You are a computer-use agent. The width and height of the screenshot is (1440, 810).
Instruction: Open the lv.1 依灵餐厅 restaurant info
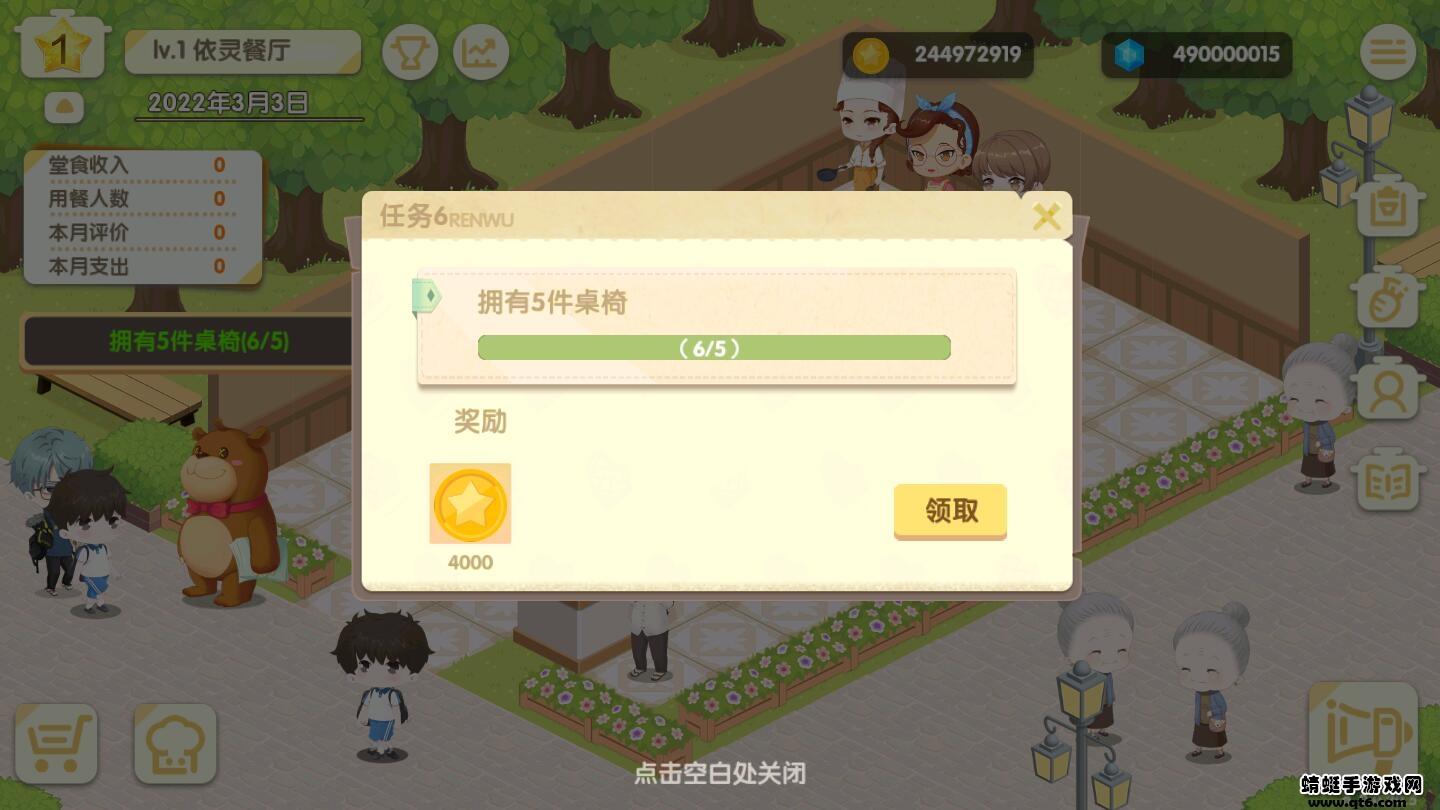(x=242, y=52)
